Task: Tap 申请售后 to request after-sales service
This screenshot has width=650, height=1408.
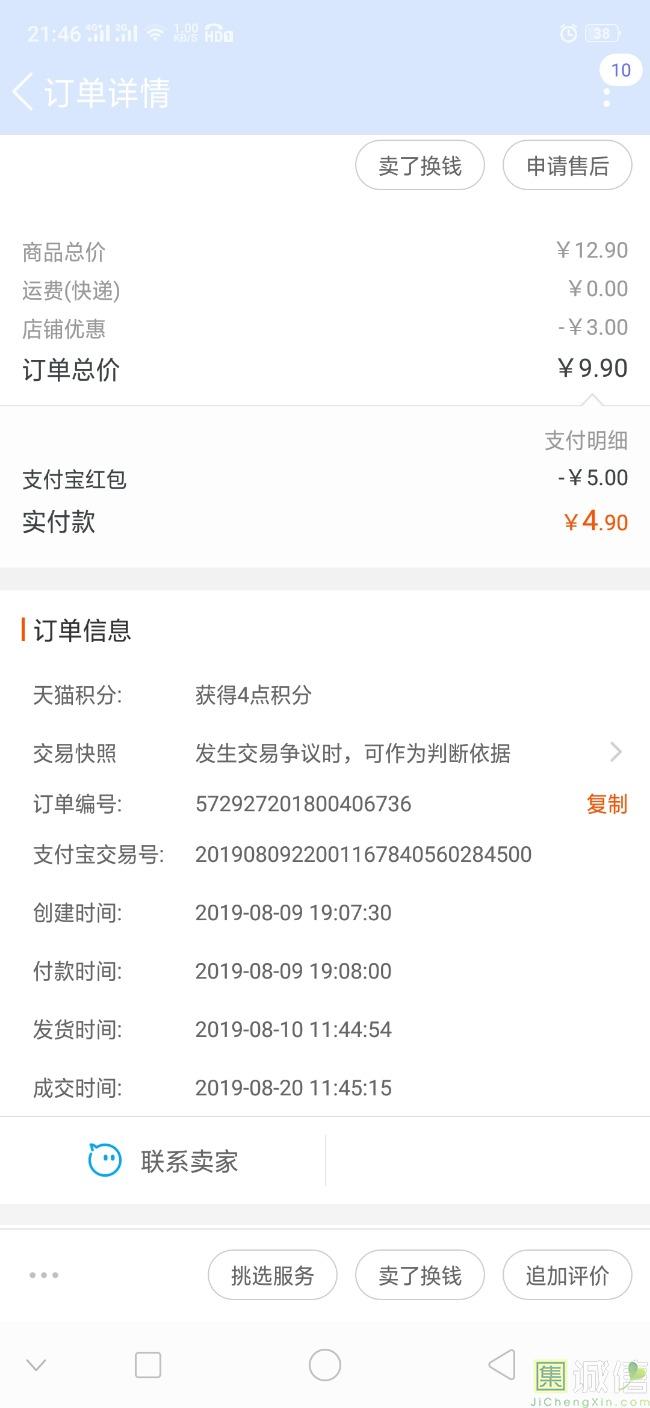Action: pyautogui.click(x=567, y=166)
